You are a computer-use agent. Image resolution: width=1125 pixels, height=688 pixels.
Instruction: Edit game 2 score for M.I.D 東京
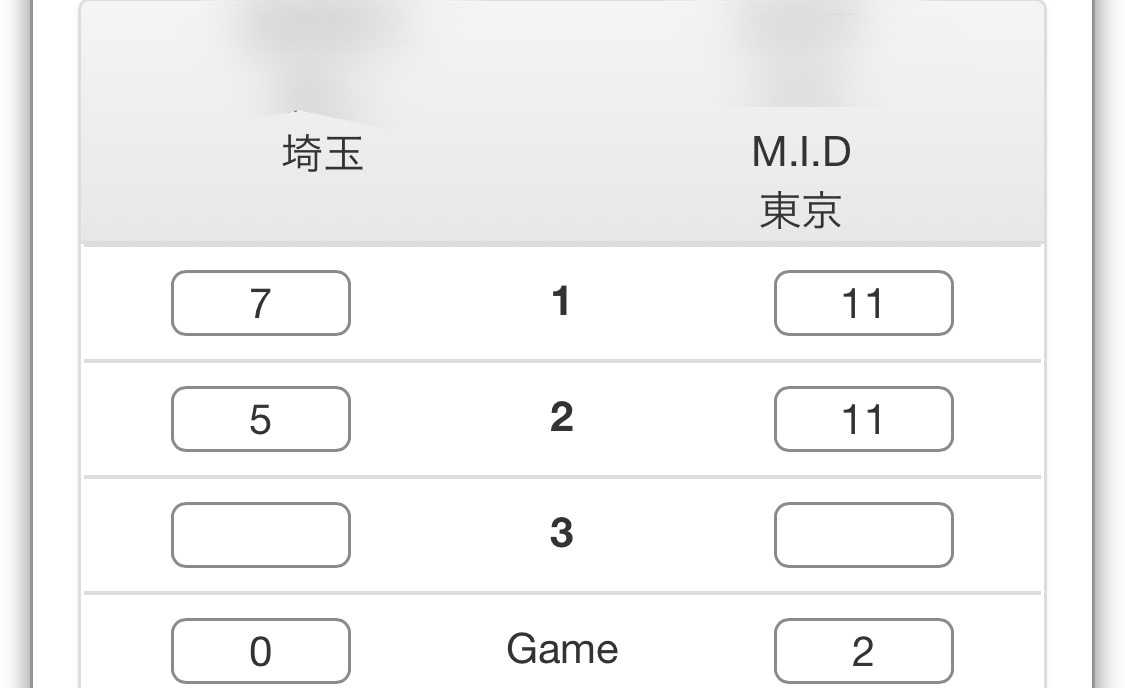click(x=863, y=419)
